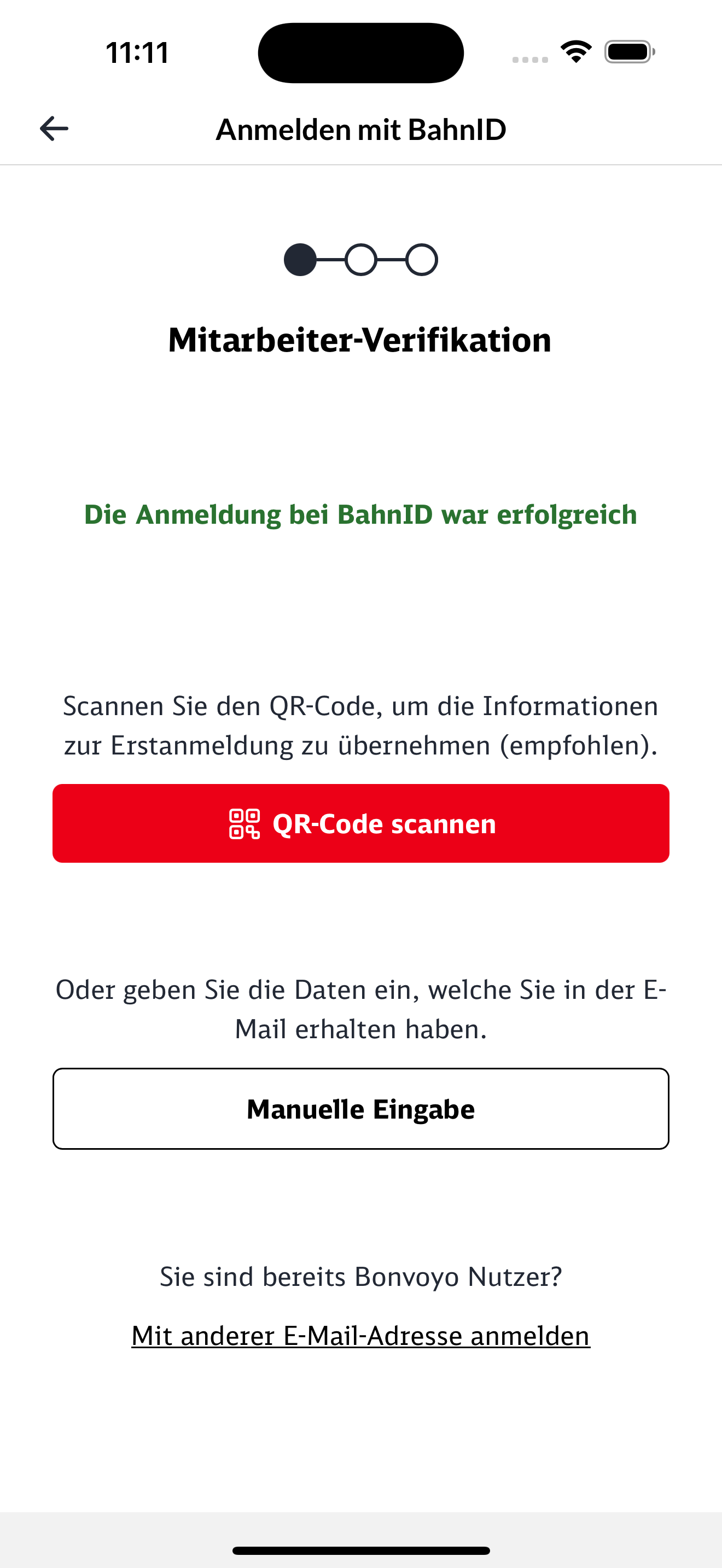Screen dimensions: 722x1568
Task: Start the QR-Code scannen action
Action: click(x=360, y=823)
